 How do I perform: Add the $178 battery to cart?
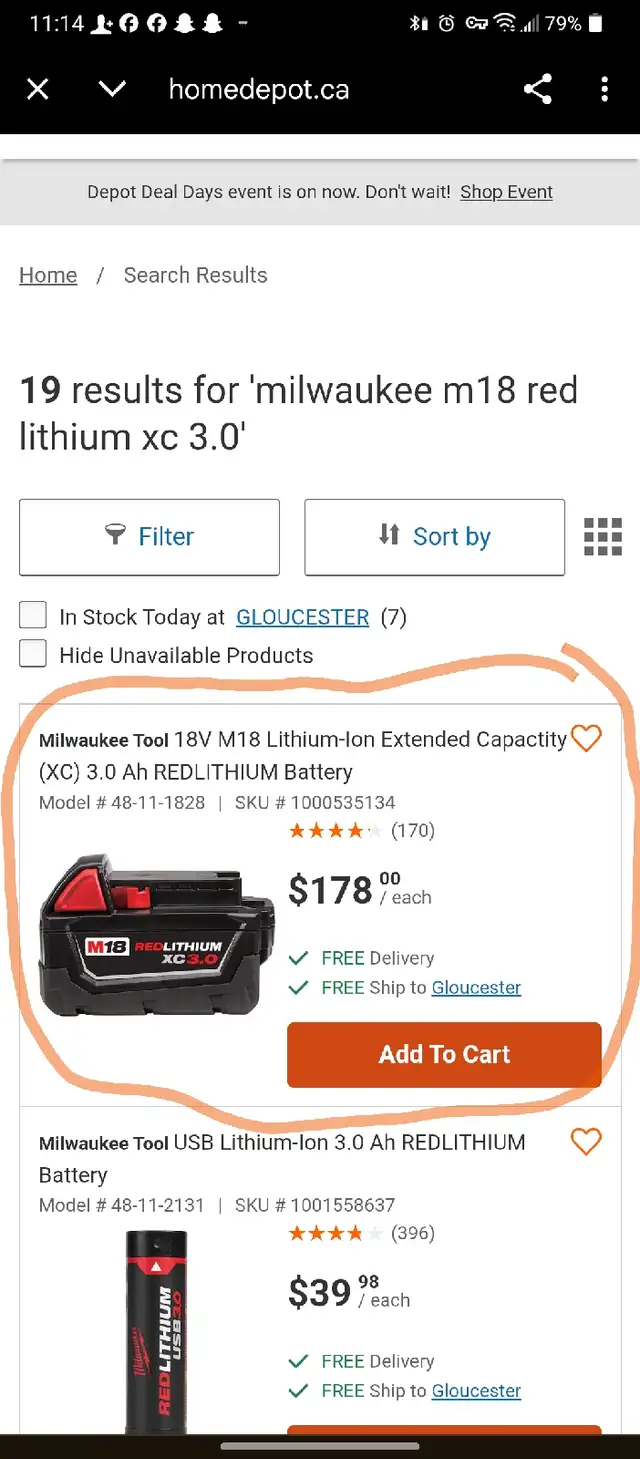[444, 1054]
